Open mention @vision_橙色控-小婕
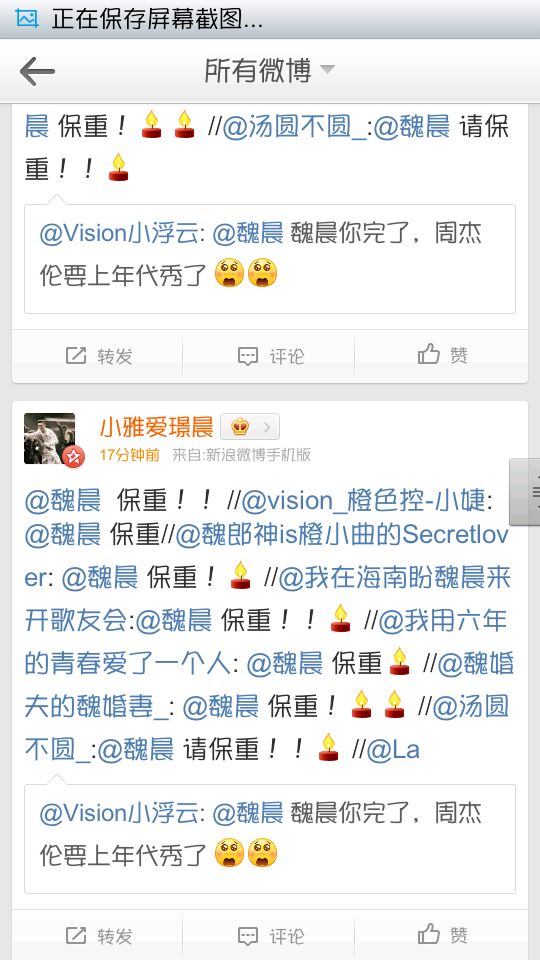This screenshot has height=960, width=540. click(x=368, y=501)
